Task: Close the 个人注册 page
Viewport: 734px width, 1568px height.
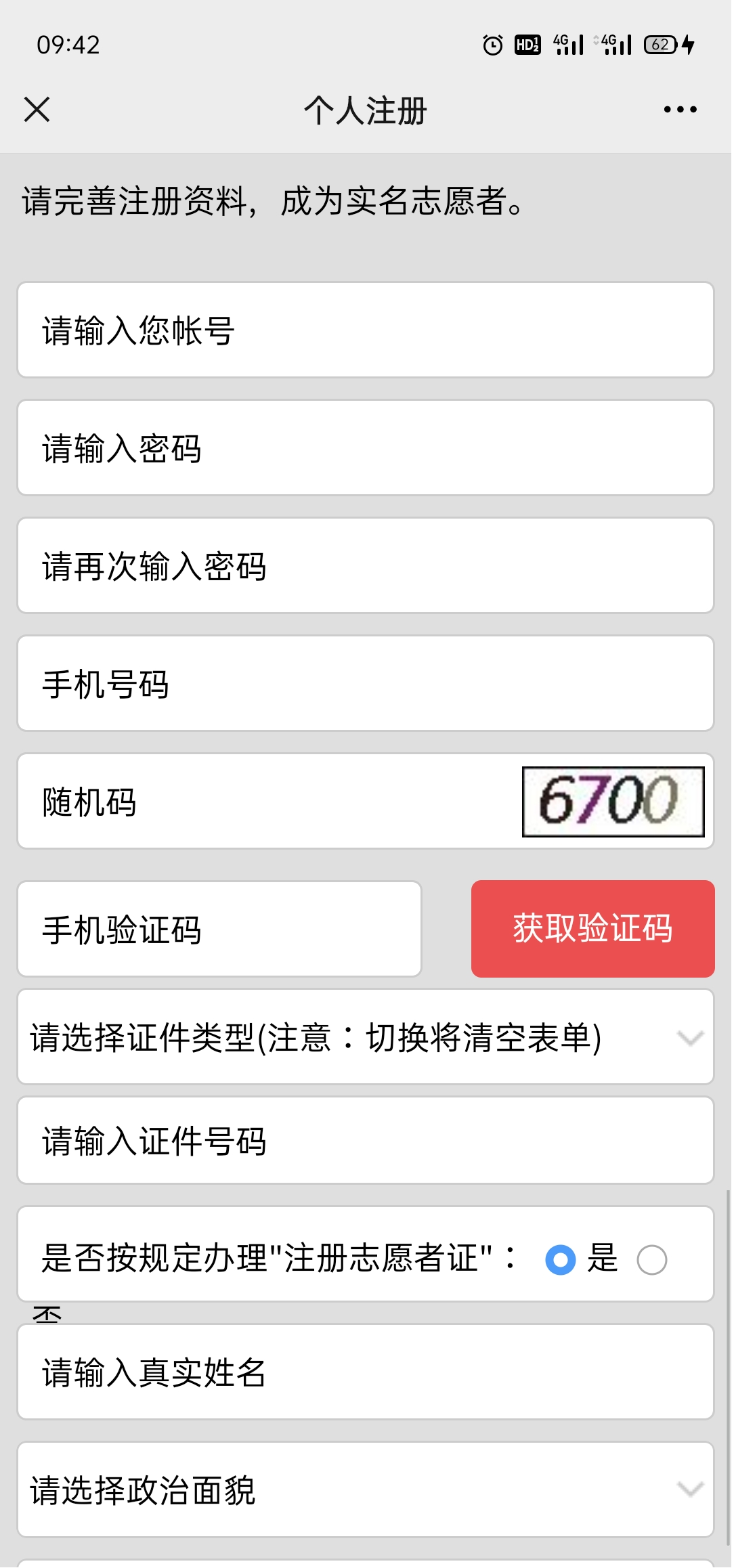Action: click(37, 110)
